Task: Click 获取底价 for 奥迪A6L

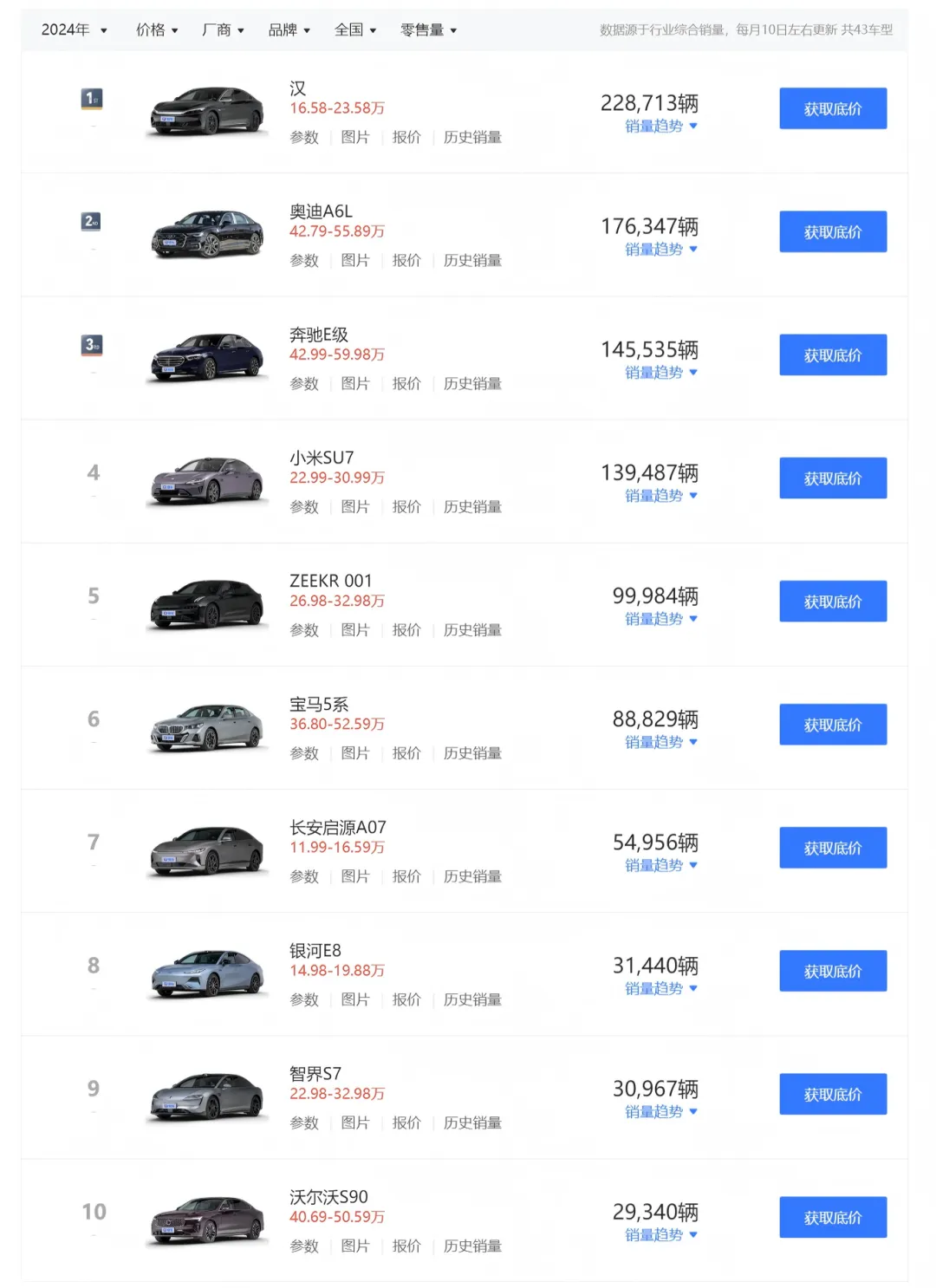Action: tap(832, 231)
